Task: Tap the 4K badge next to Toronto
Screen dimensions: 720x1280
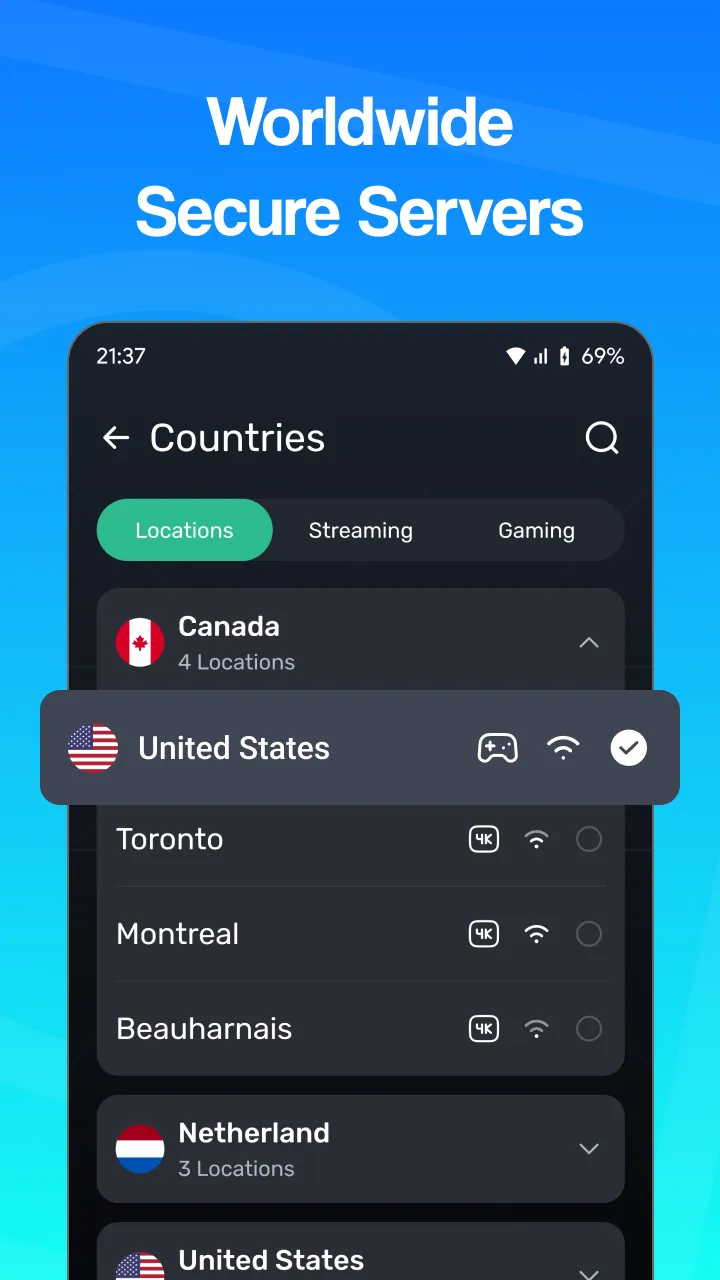Action: click(484, 839)
